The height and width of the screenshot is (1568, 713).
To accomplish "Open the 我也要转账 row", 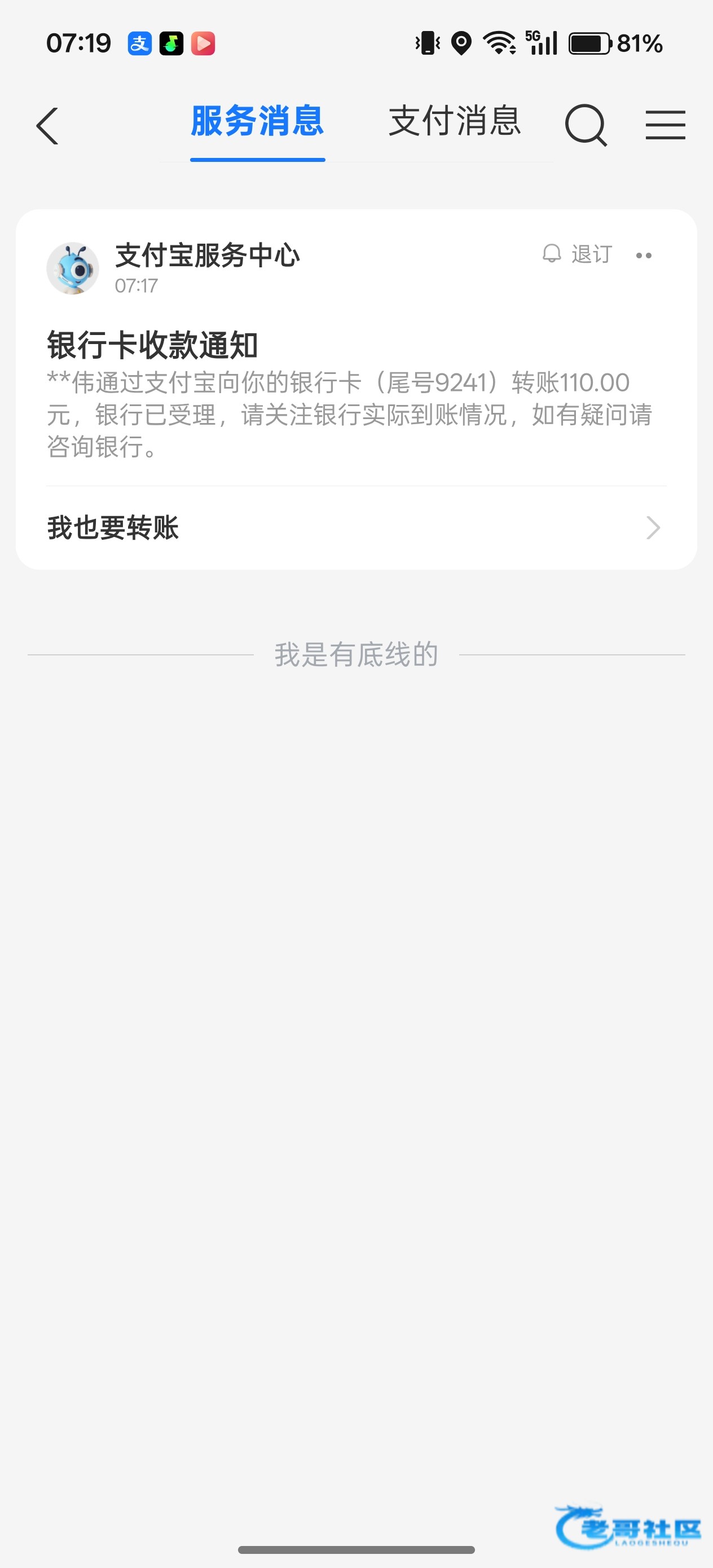I will pos(356,528).
